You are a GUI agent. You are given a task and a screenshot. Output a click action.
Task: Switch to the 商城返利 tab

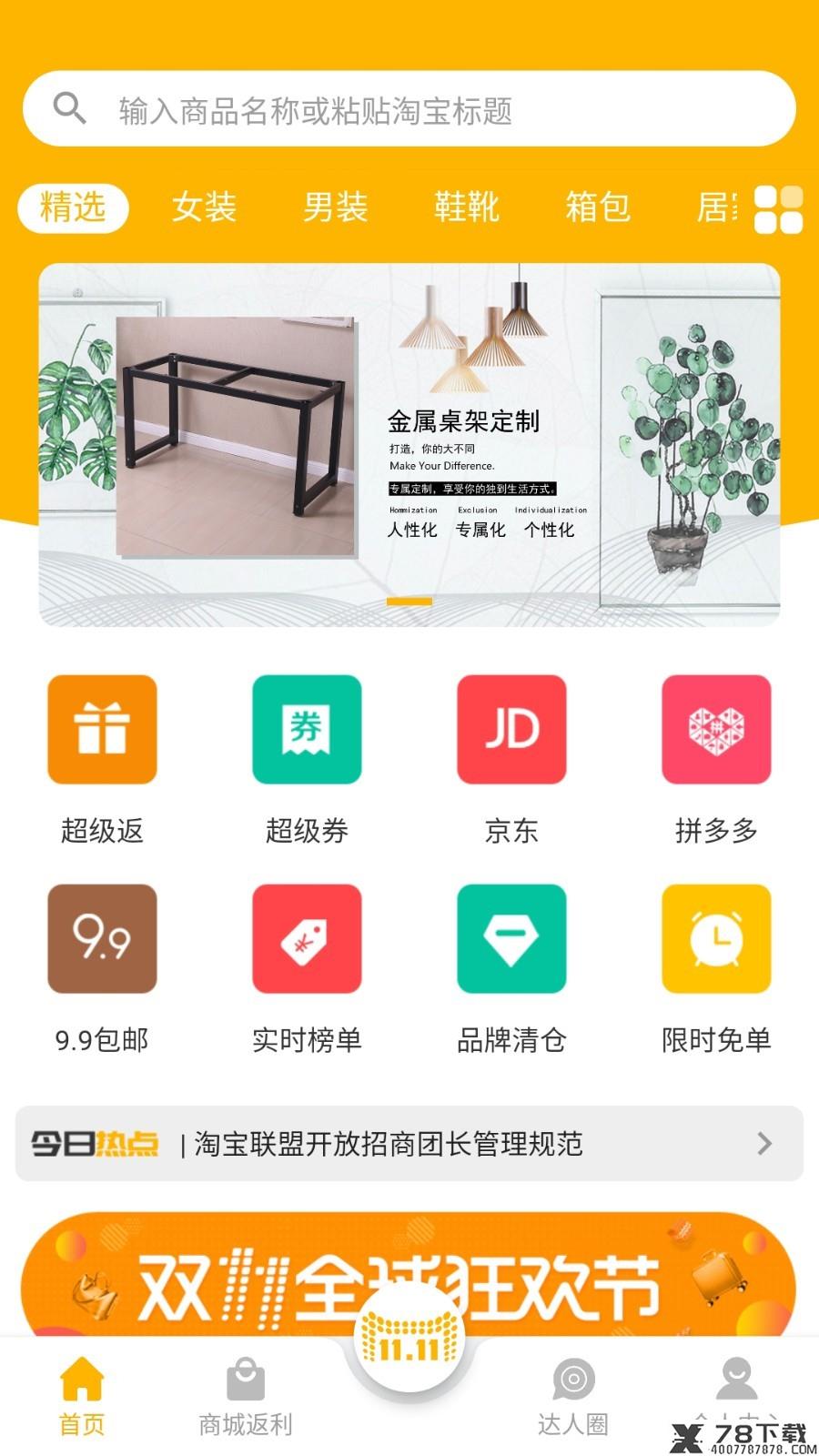click(246, 1398)
